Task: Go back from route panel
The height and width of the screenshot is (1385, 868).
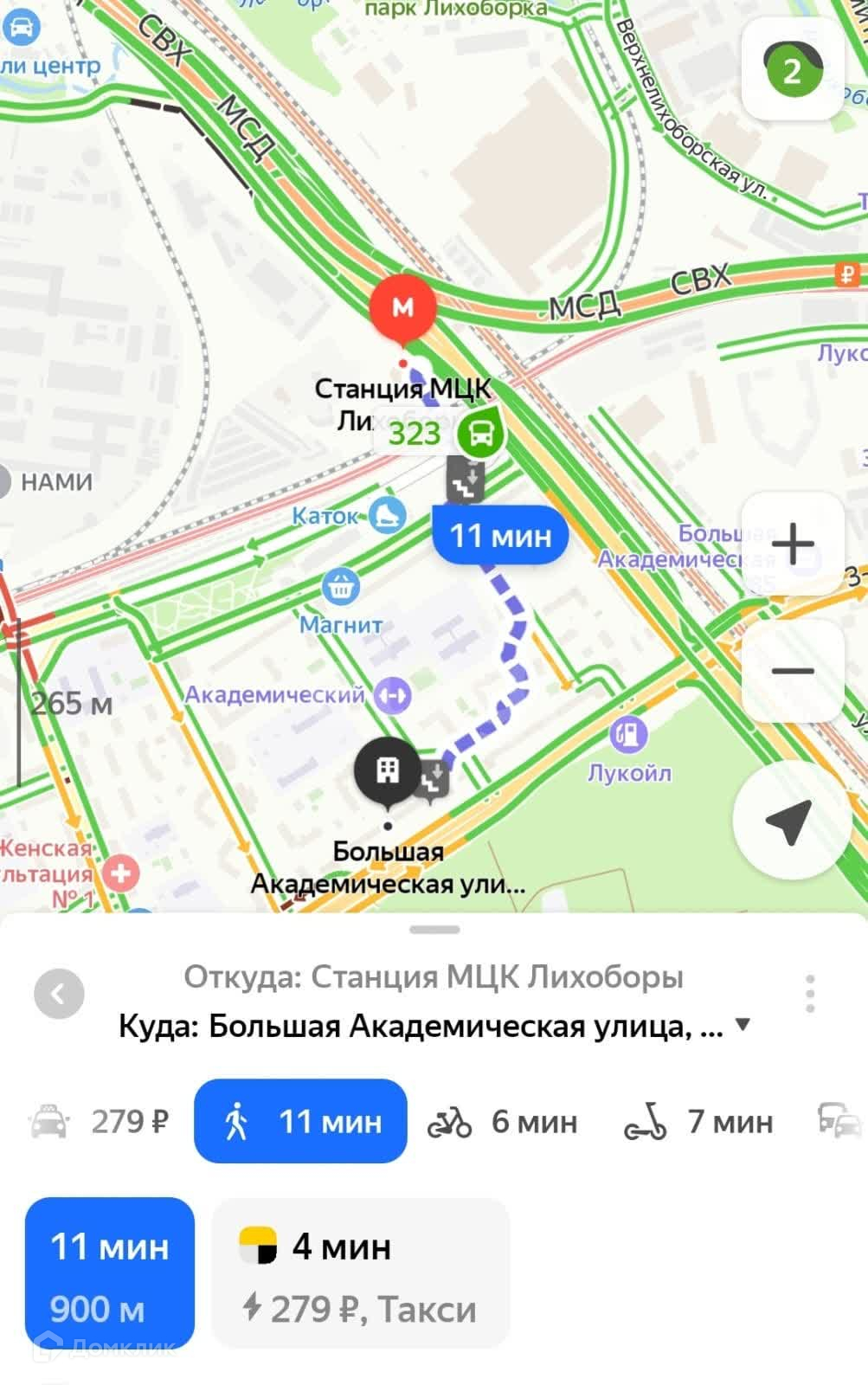Action: pyautogui.click(x=59, y=993)
